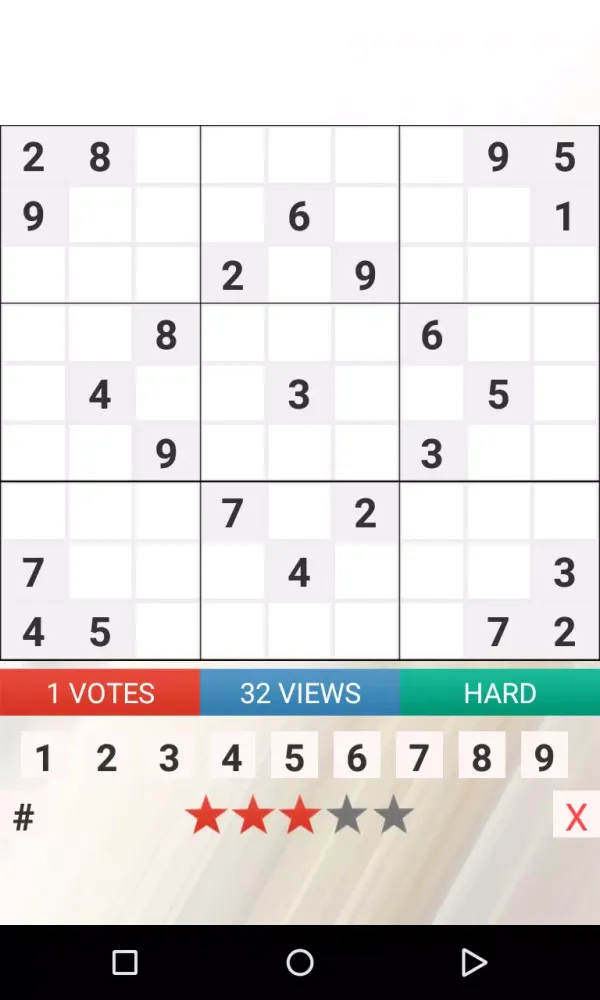Toggle the # pencil notes mode
This screenshot has width=600, height=1000.
[24, 817]
